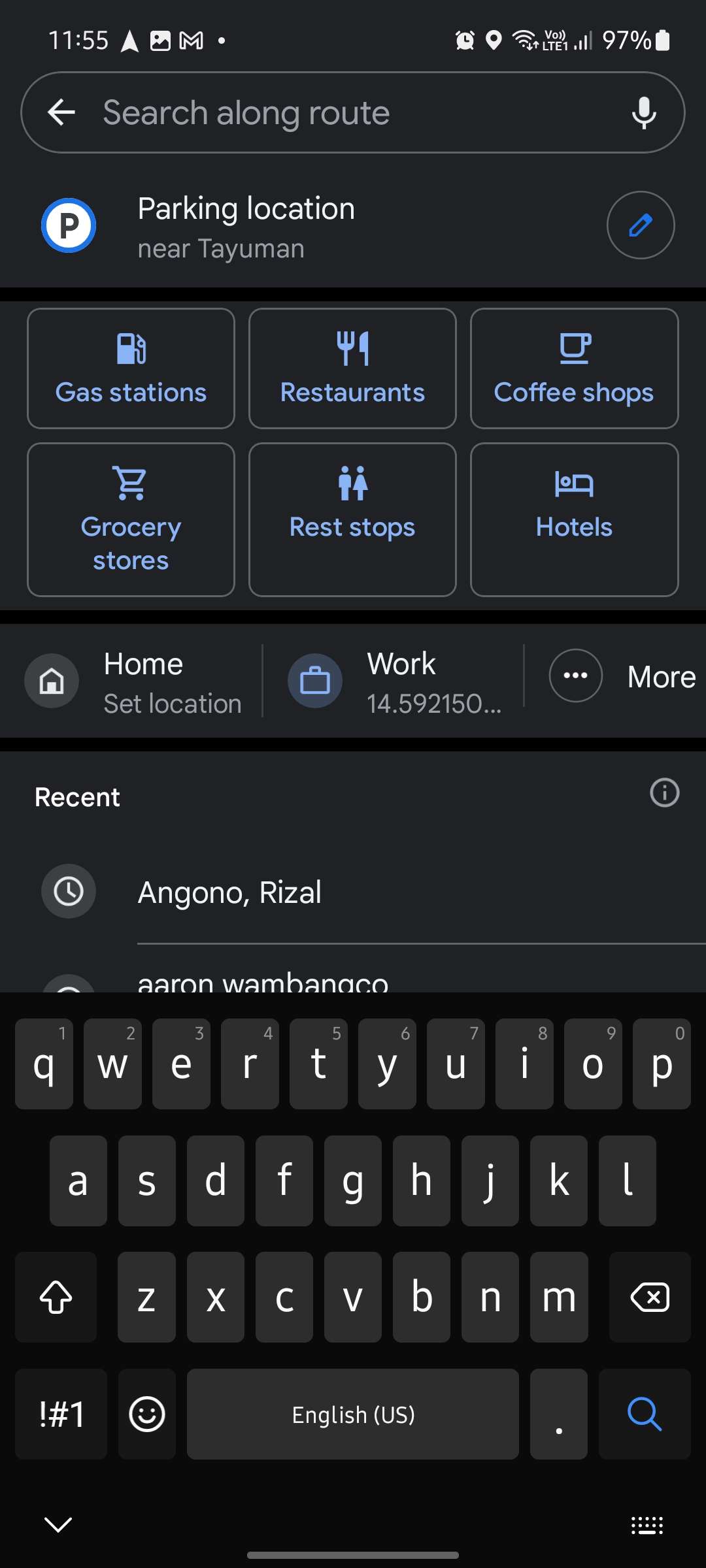Find Restaurants along the route
The height and width of the screenshot is (1568, 706).
pos(352,368)
